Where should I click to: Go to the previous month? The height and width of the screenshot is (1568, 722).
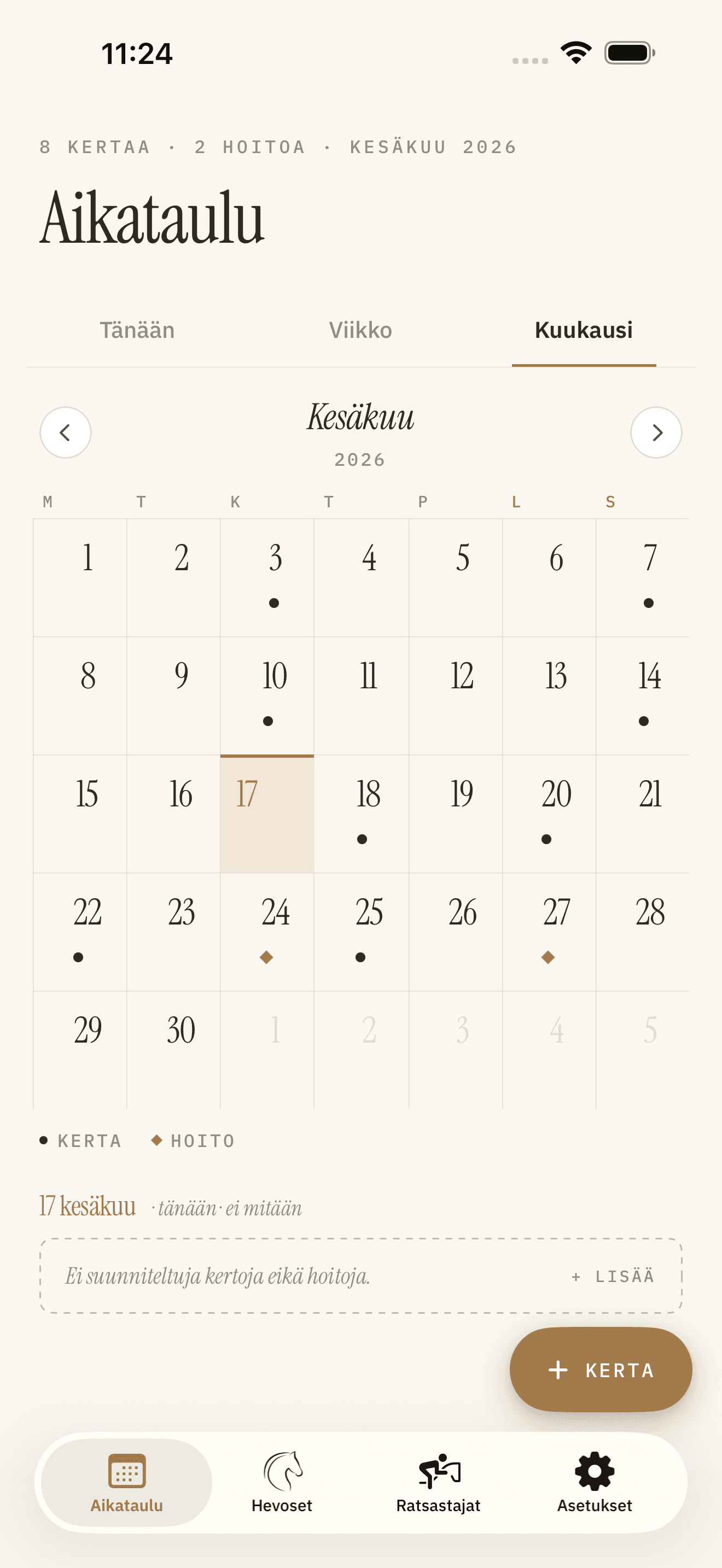pos(65,432)
